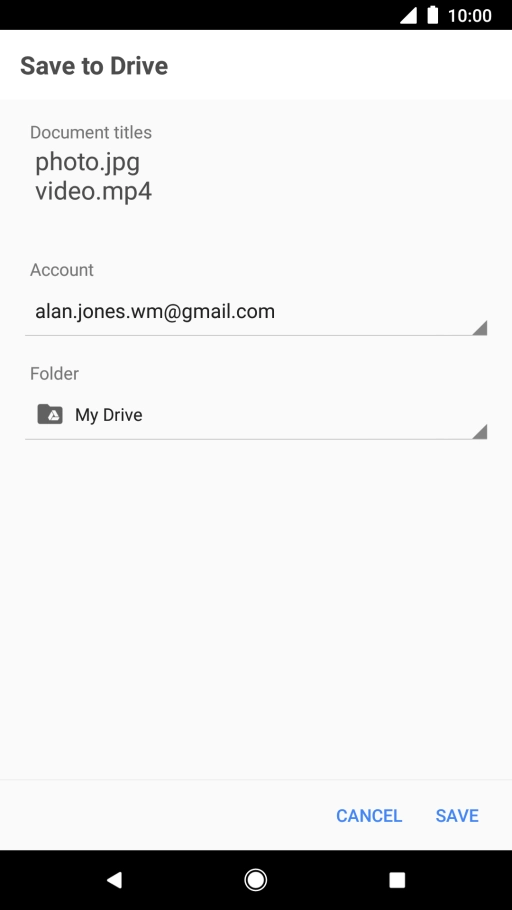Tap the SAVE button
512x910 pixels.
457,815
